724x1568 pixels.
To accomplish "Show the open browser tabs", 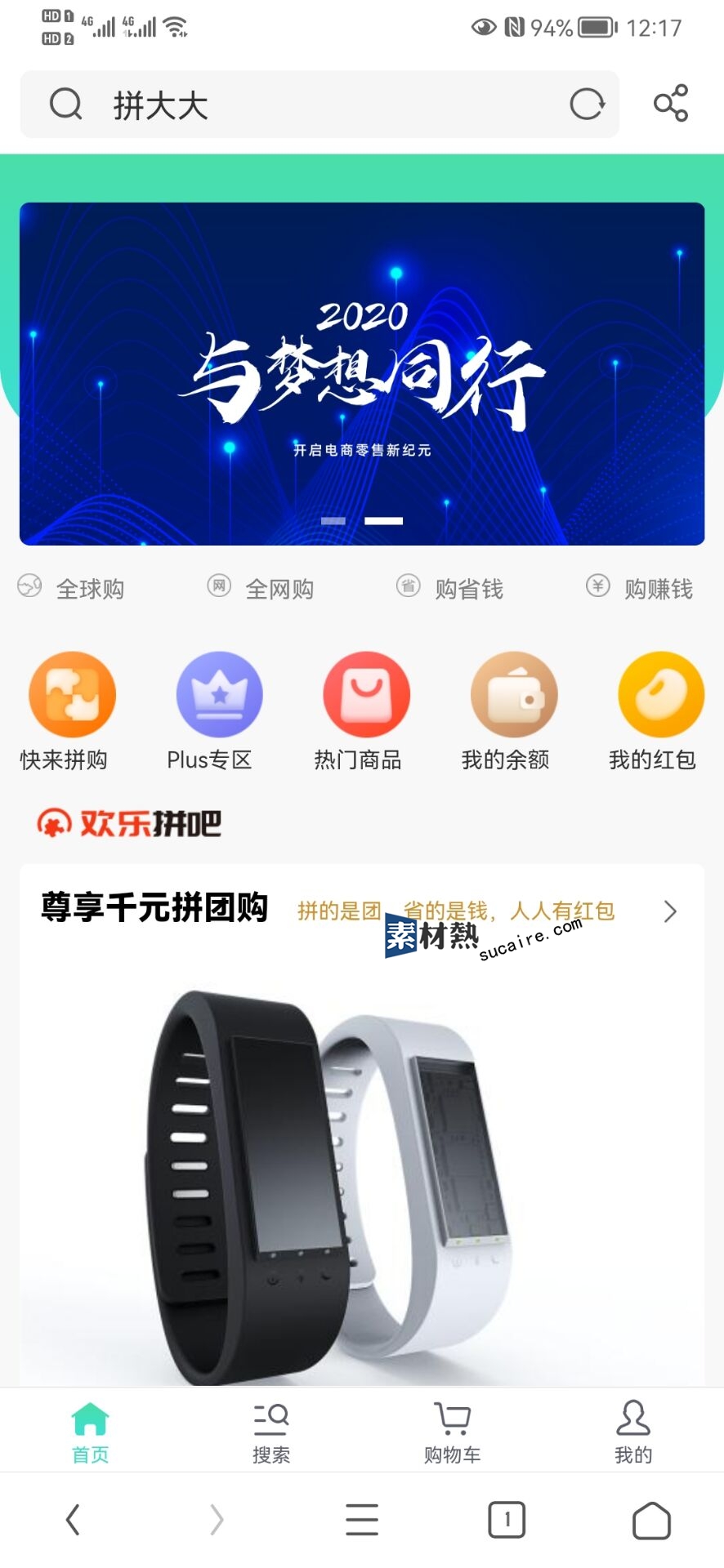I will 507,1520.
